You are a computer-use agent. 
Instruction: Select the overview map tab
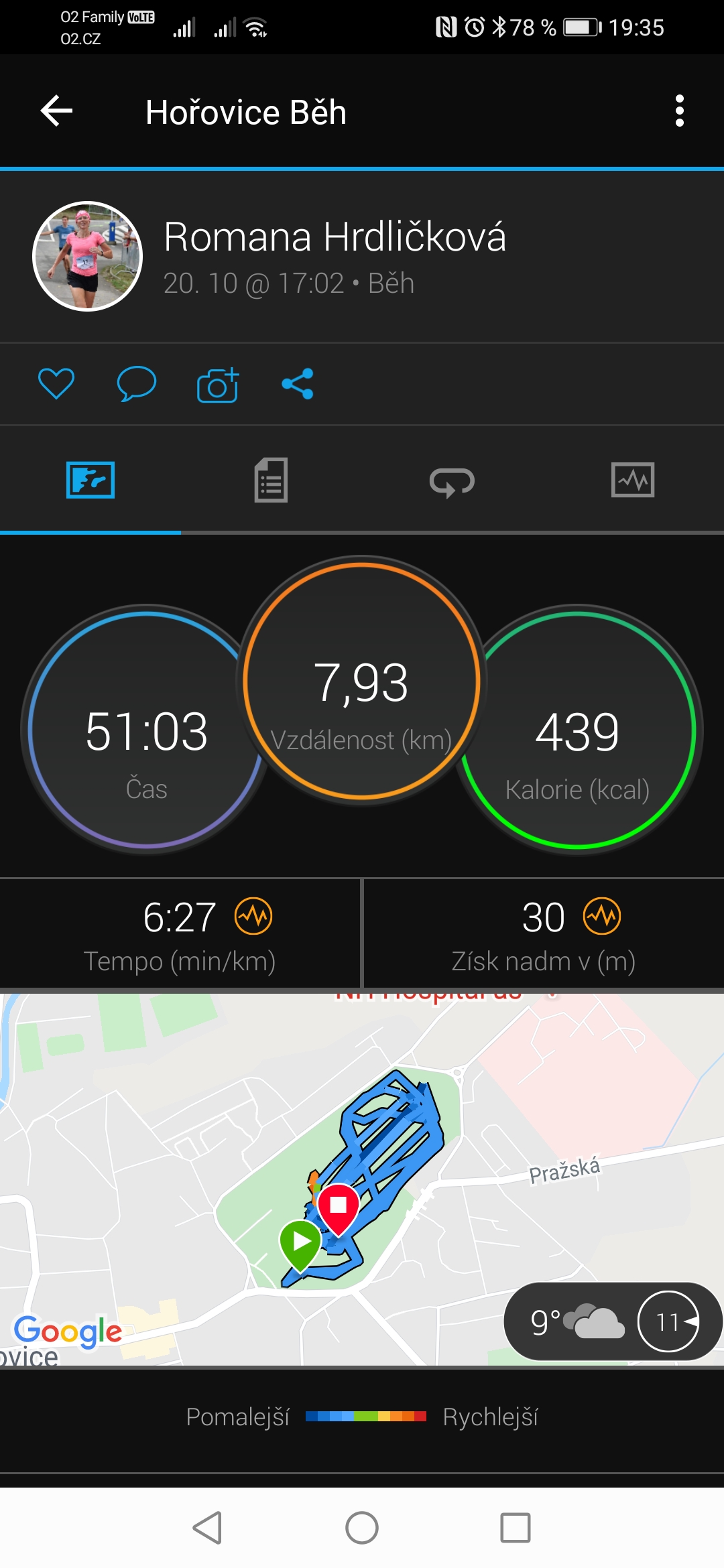[x=90, y=480]
